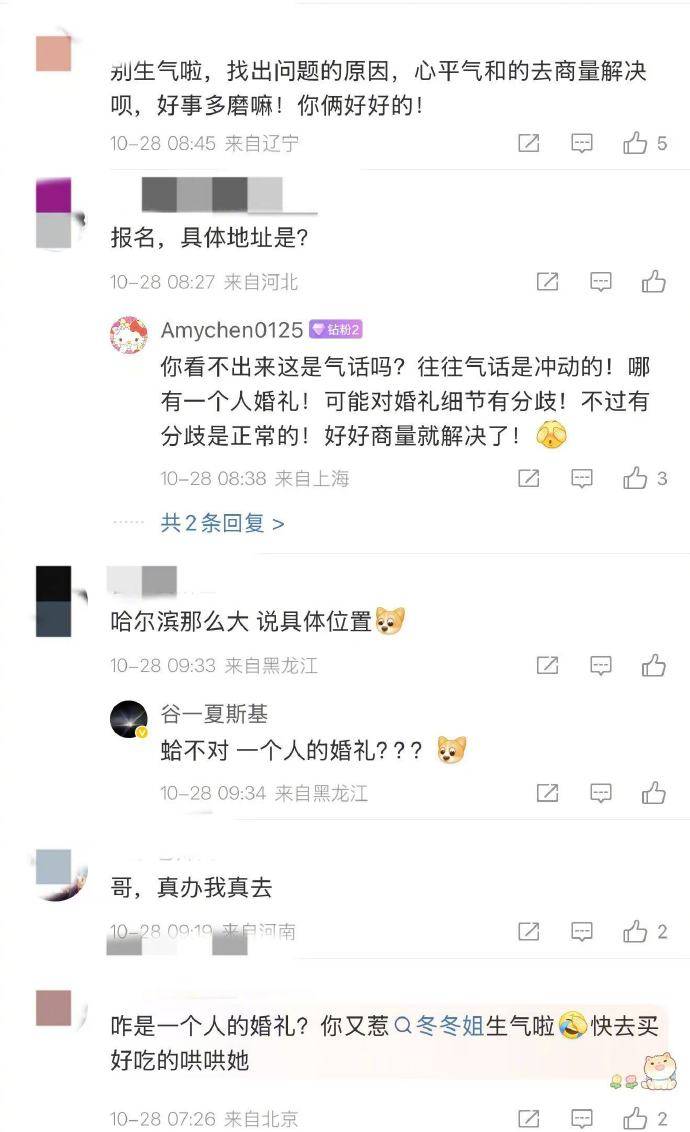
Task: Like Amychen0125's reply
Action: 636,479
